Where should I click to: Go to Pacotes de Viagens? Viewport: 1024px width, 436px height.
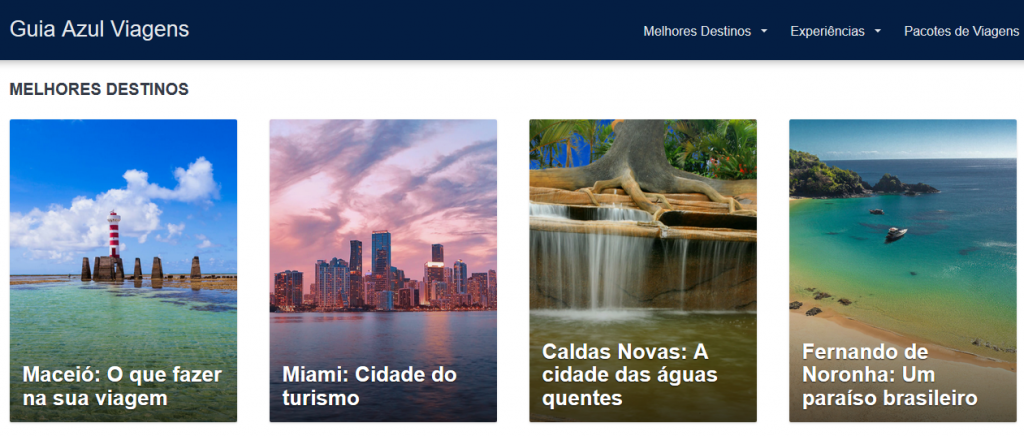(x=961, y=31)
